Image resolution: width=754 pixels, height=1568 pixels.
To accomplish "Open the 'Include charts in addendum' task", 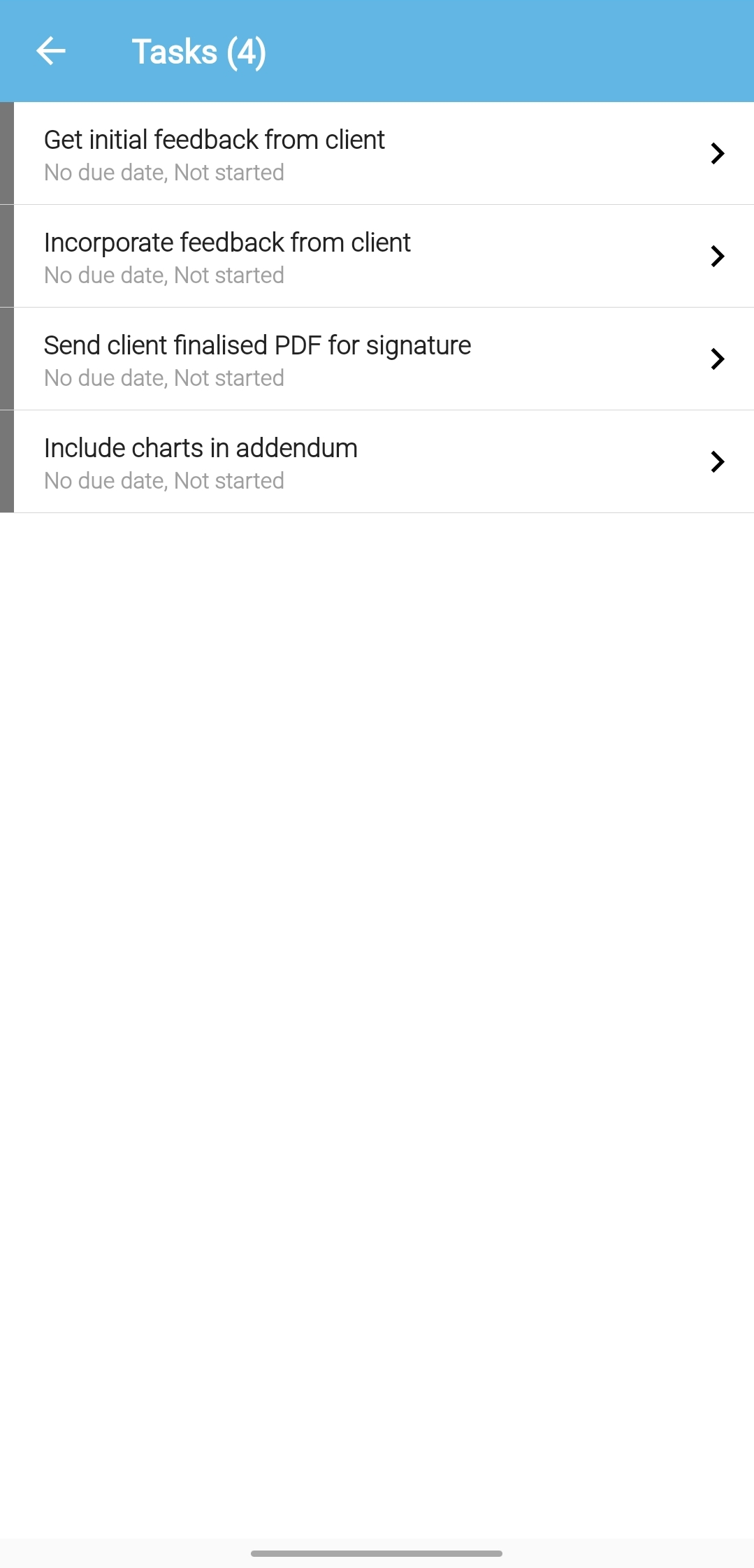I will (x=377, y=462).
